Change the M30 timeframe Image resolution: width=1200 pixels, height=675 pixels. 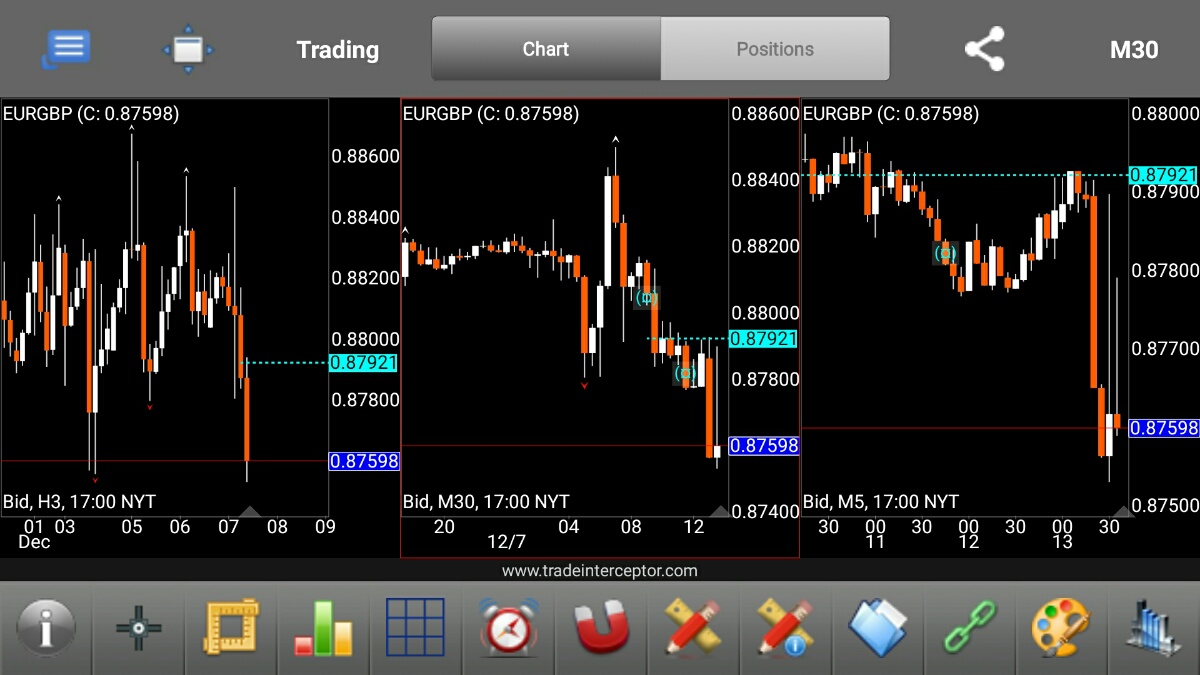click(x=1134, y=49)
